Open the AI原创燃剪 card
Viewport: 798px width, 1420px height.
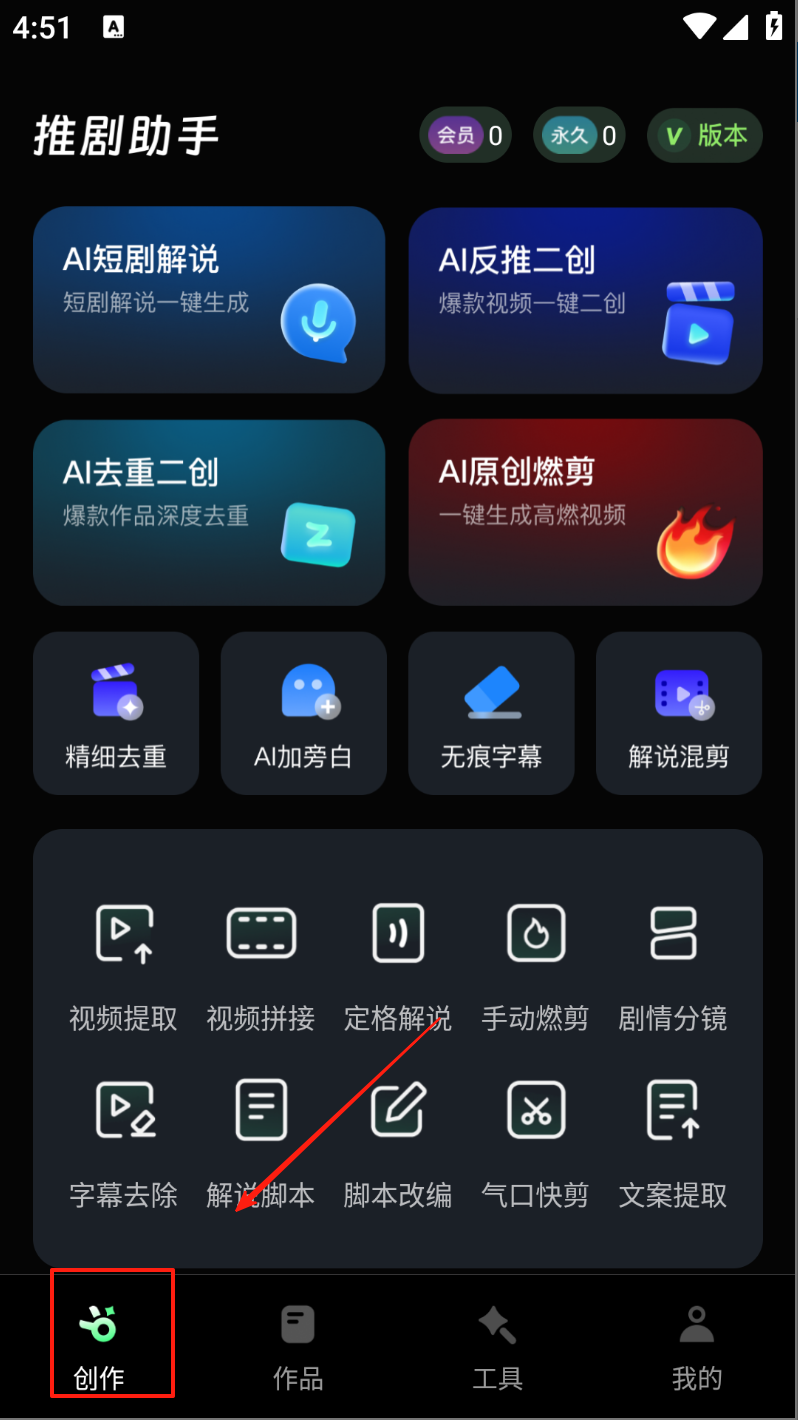coord(585,512)
